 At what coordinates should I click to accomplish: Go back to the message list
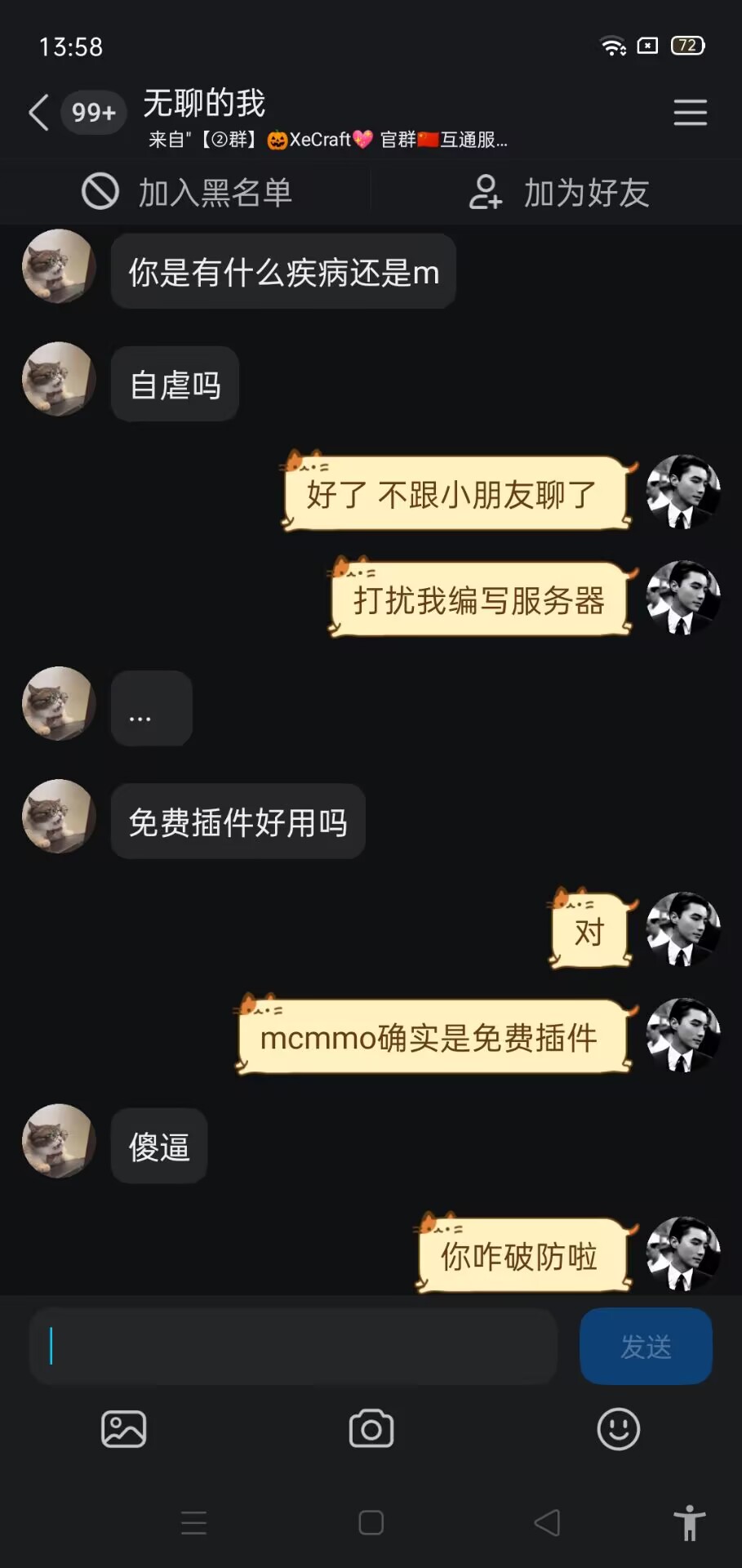click(38, 113)
